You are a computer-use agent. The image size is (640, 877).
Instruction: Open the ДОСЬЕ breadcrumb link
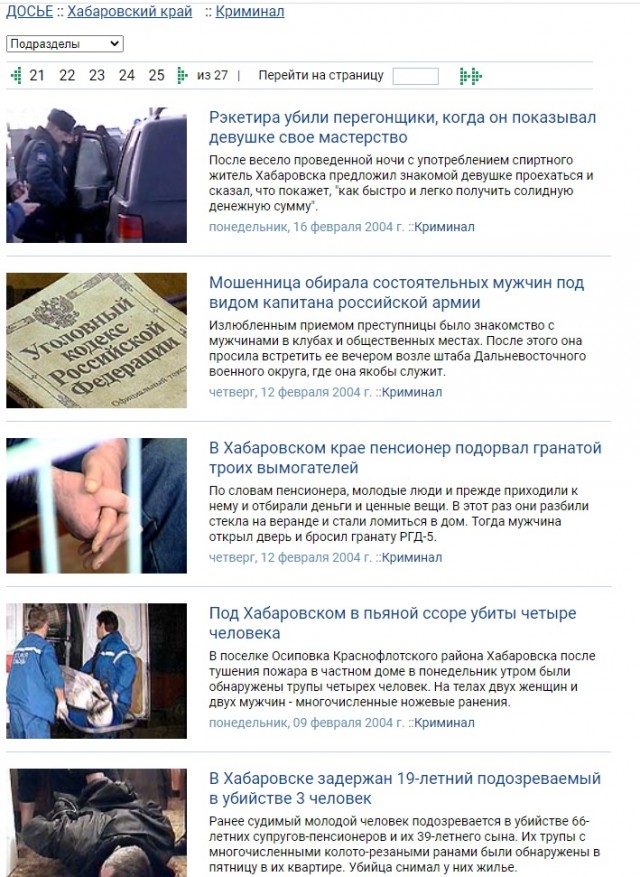29,12
